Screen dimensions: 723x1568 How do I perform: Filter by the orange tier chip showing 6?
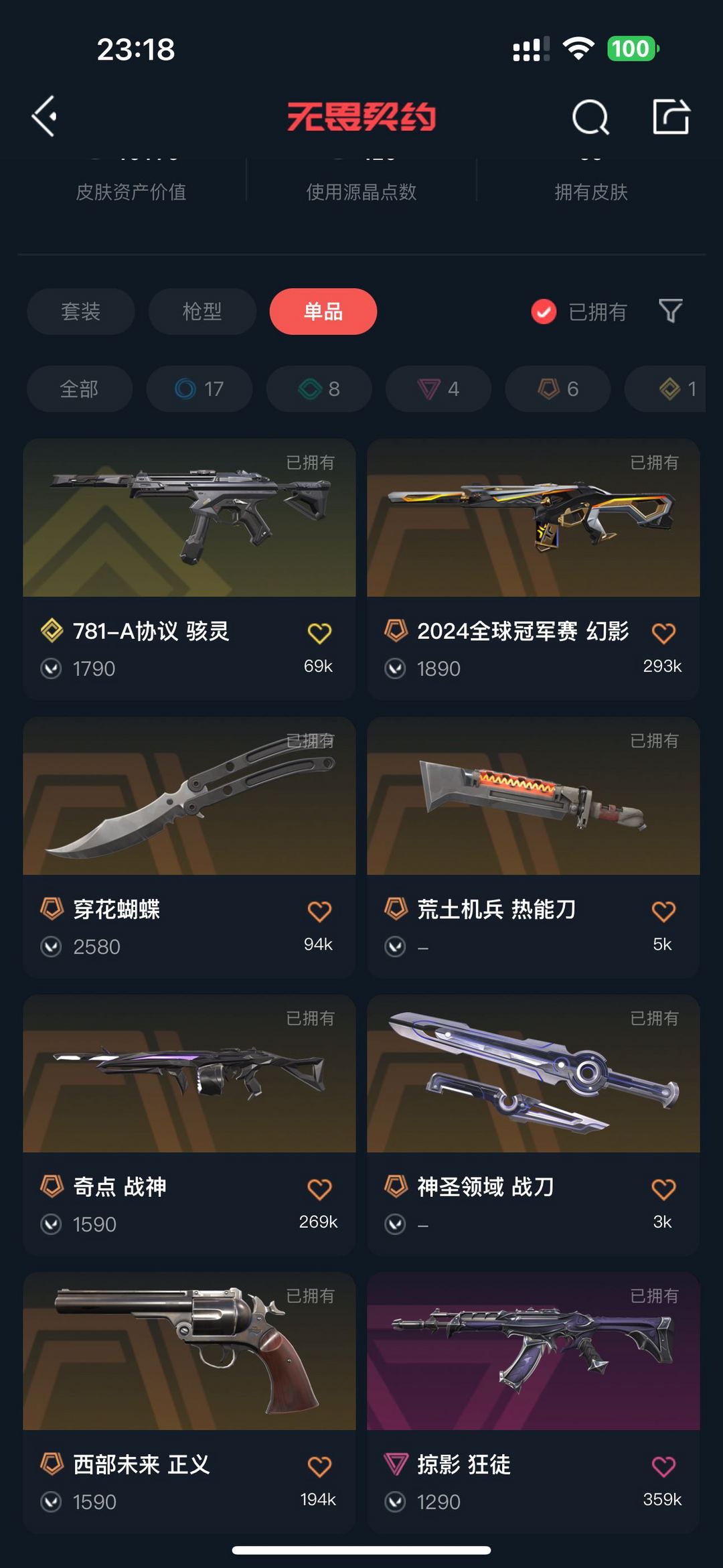tap(558, 388)
